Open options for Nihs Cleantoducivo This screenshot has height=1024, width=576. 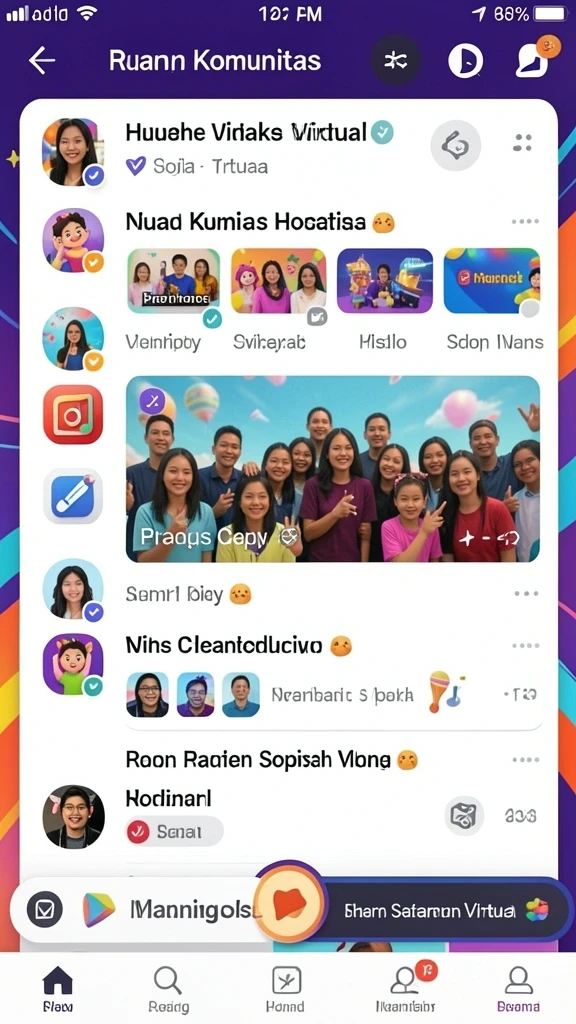(x=526, y=646)
